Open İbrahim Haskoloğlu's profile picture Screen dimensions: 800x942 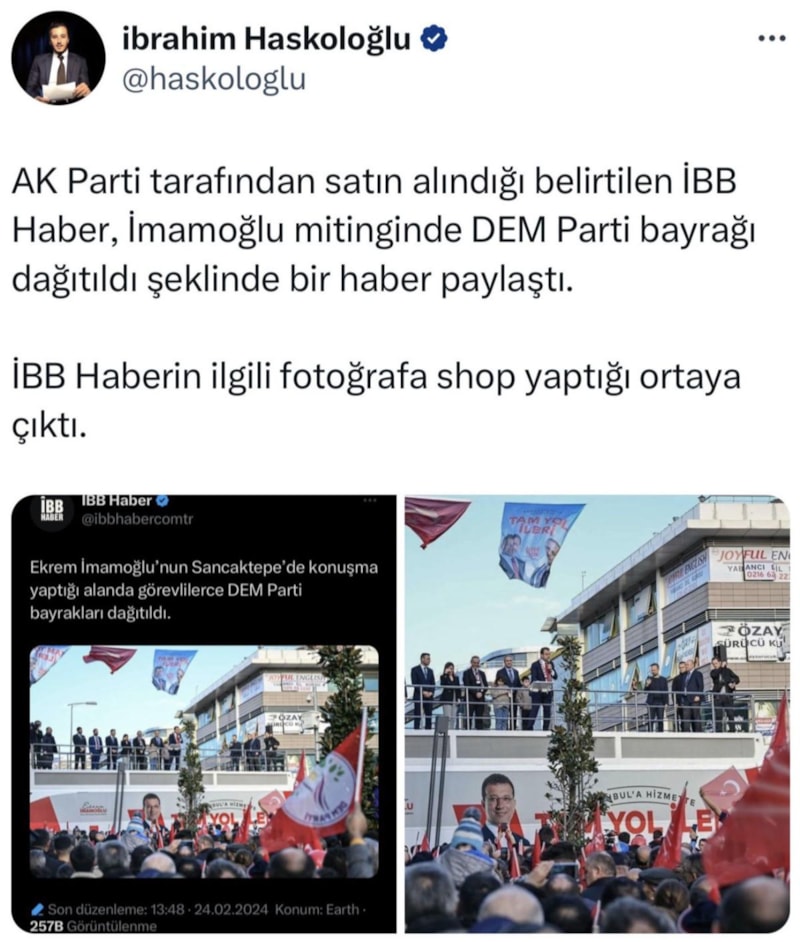58,58
